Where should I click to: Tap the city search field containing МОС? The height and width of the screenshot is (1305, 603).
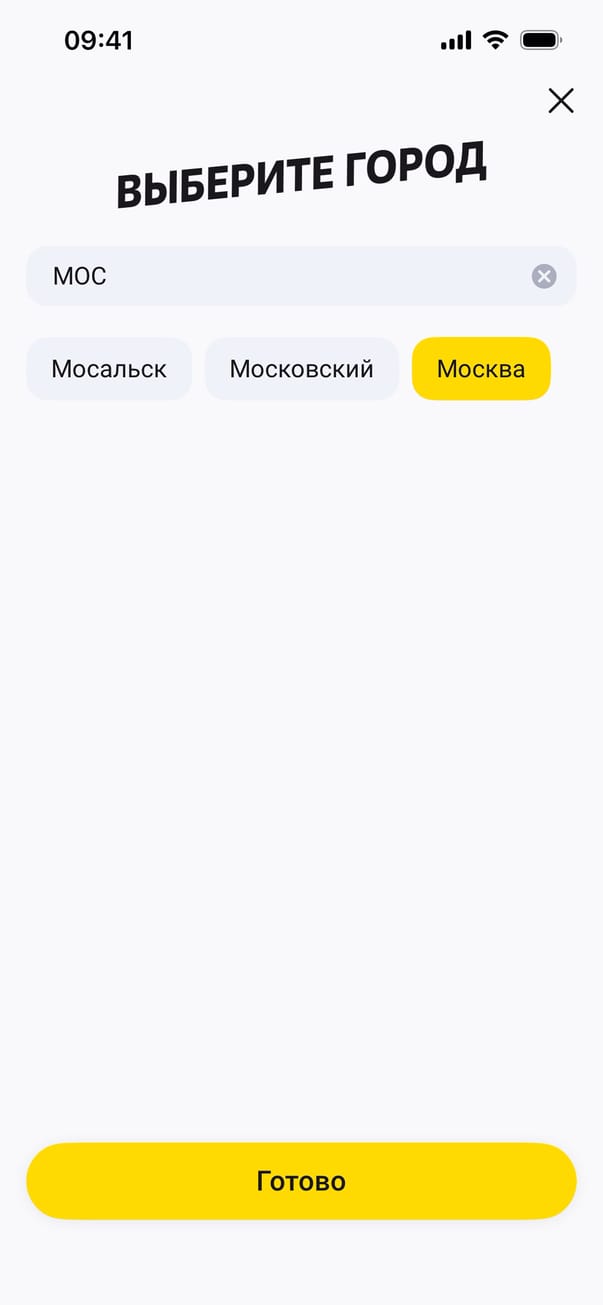[x=280, y=276]
